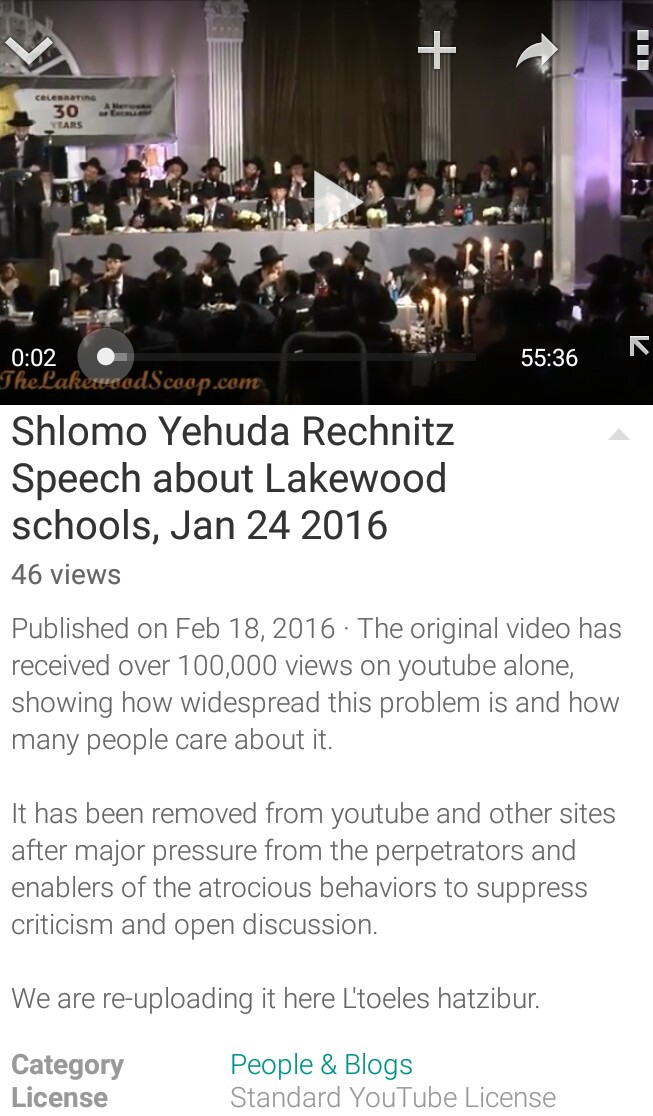This screenshot has width=653, height=1116.
Task: Collapse the video description
Action: pyautogui.click(x=619, y=435)
